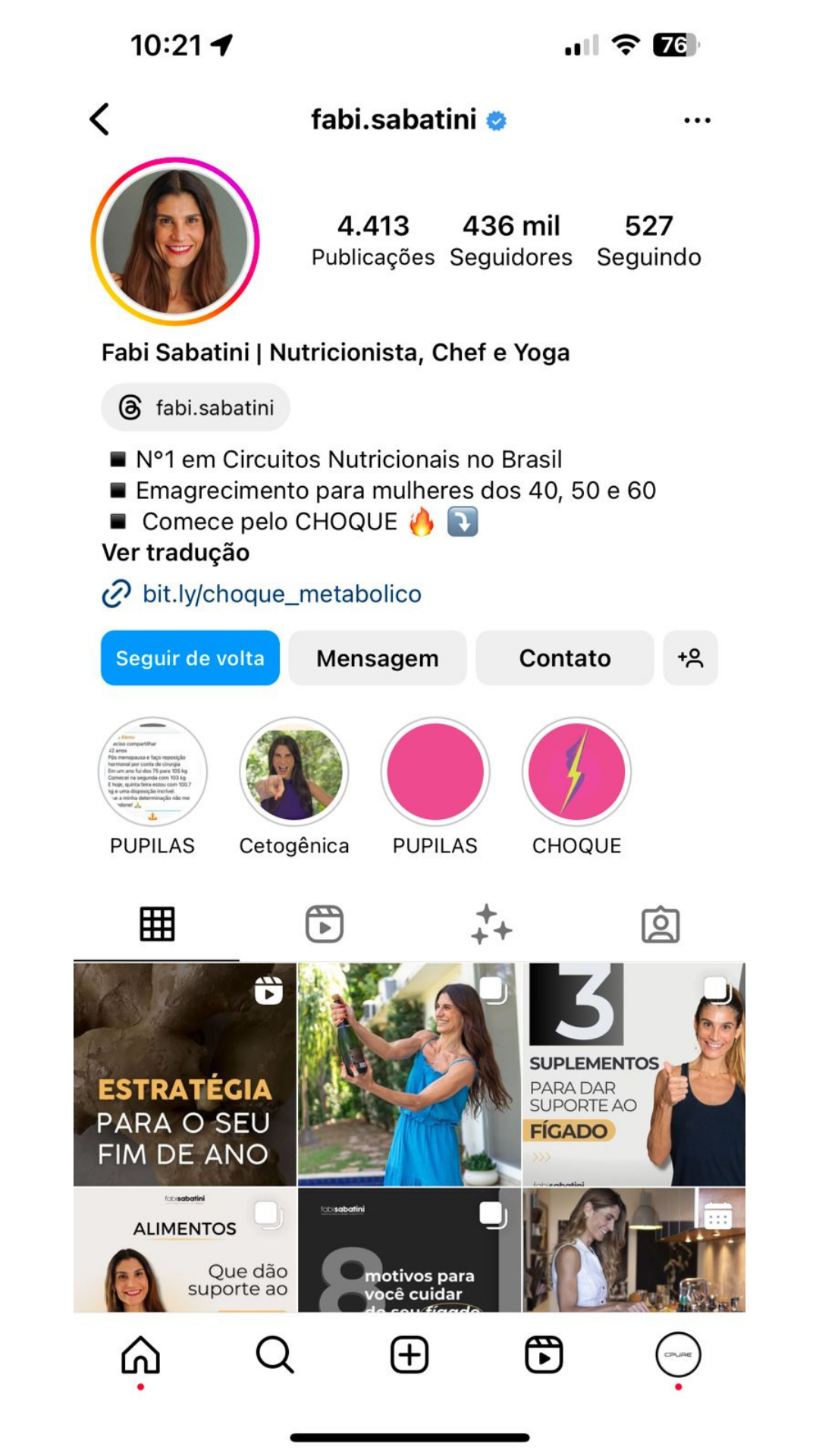Open the Estratégia para o seu fim de ano post
819x1456 pixels.
tap(184, 1074)
